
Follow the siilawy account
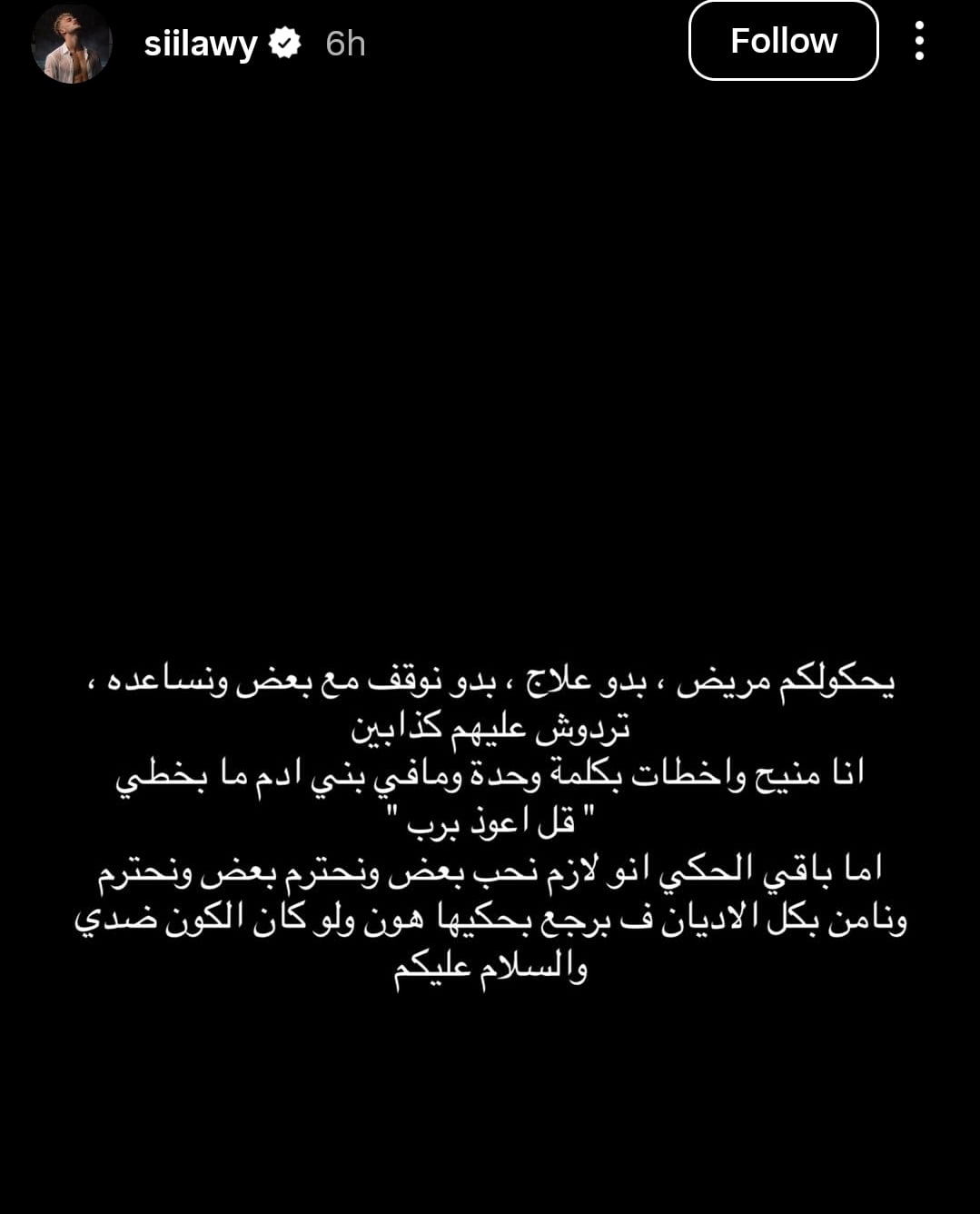tap(783, 41)
